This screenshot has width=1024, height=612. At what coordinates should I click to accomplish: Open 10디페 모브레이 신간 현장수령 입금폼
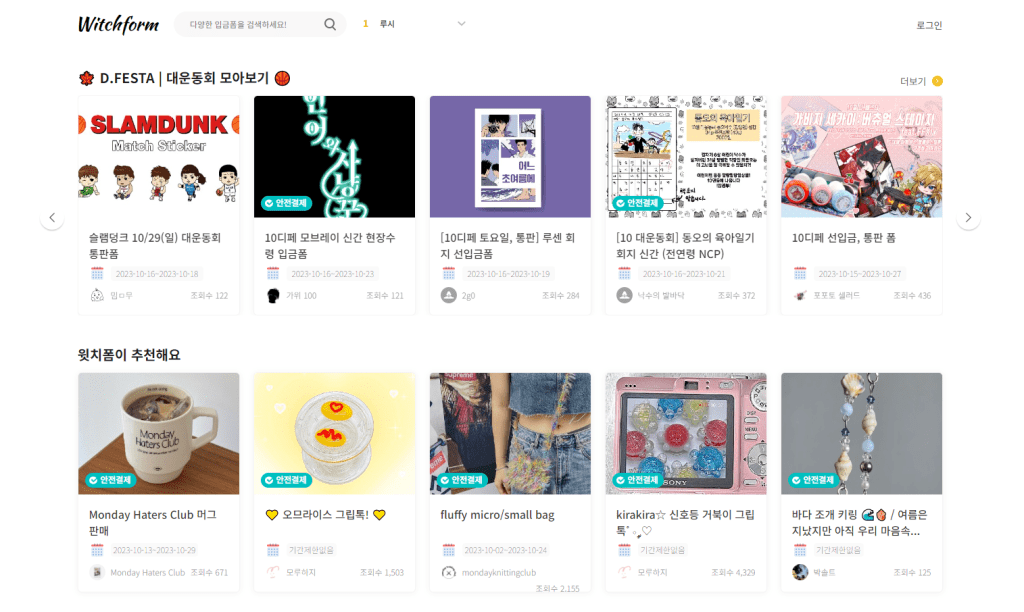coord(334,157)
